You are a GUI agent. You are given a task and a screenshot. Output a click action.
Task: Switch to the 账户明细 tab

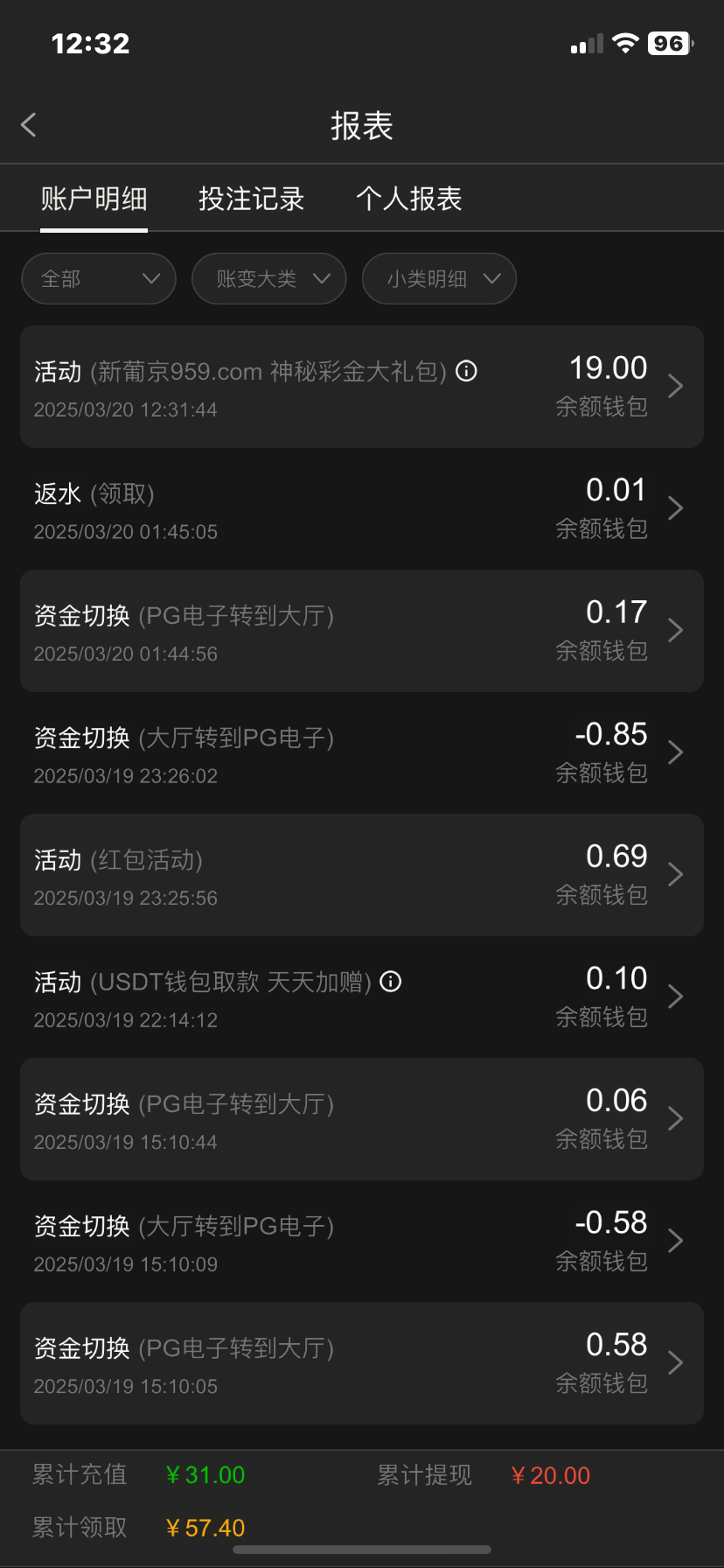tap(94, 199)
